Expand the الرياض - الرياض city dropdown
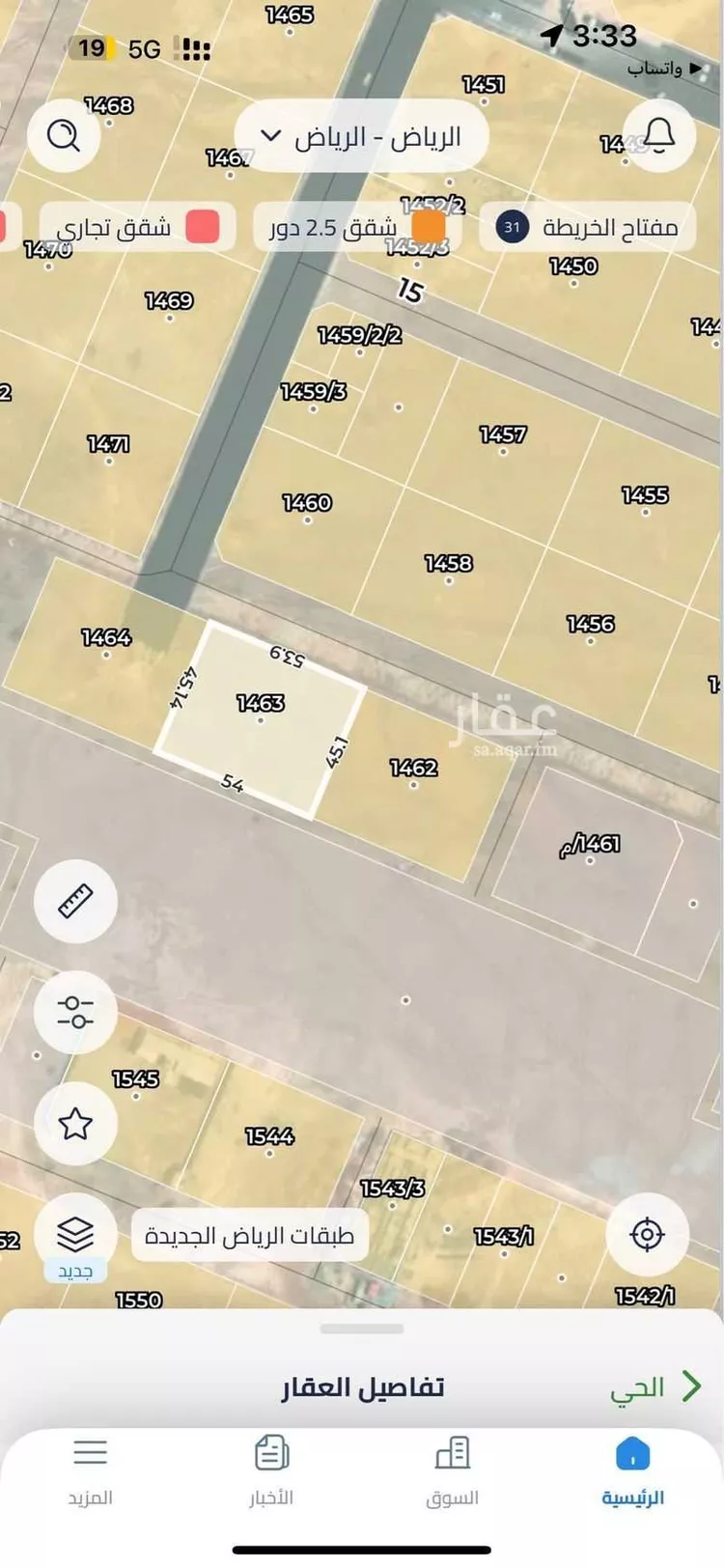This screenshot has width=724, height=1568. coord(362,137)
